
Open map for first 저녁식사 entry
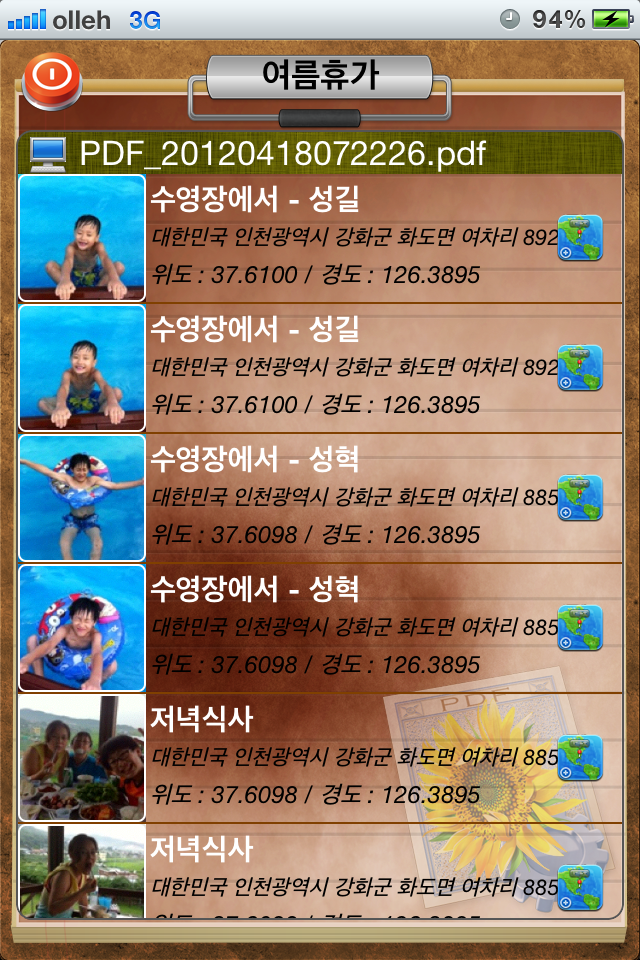click(x=580, y=758)
